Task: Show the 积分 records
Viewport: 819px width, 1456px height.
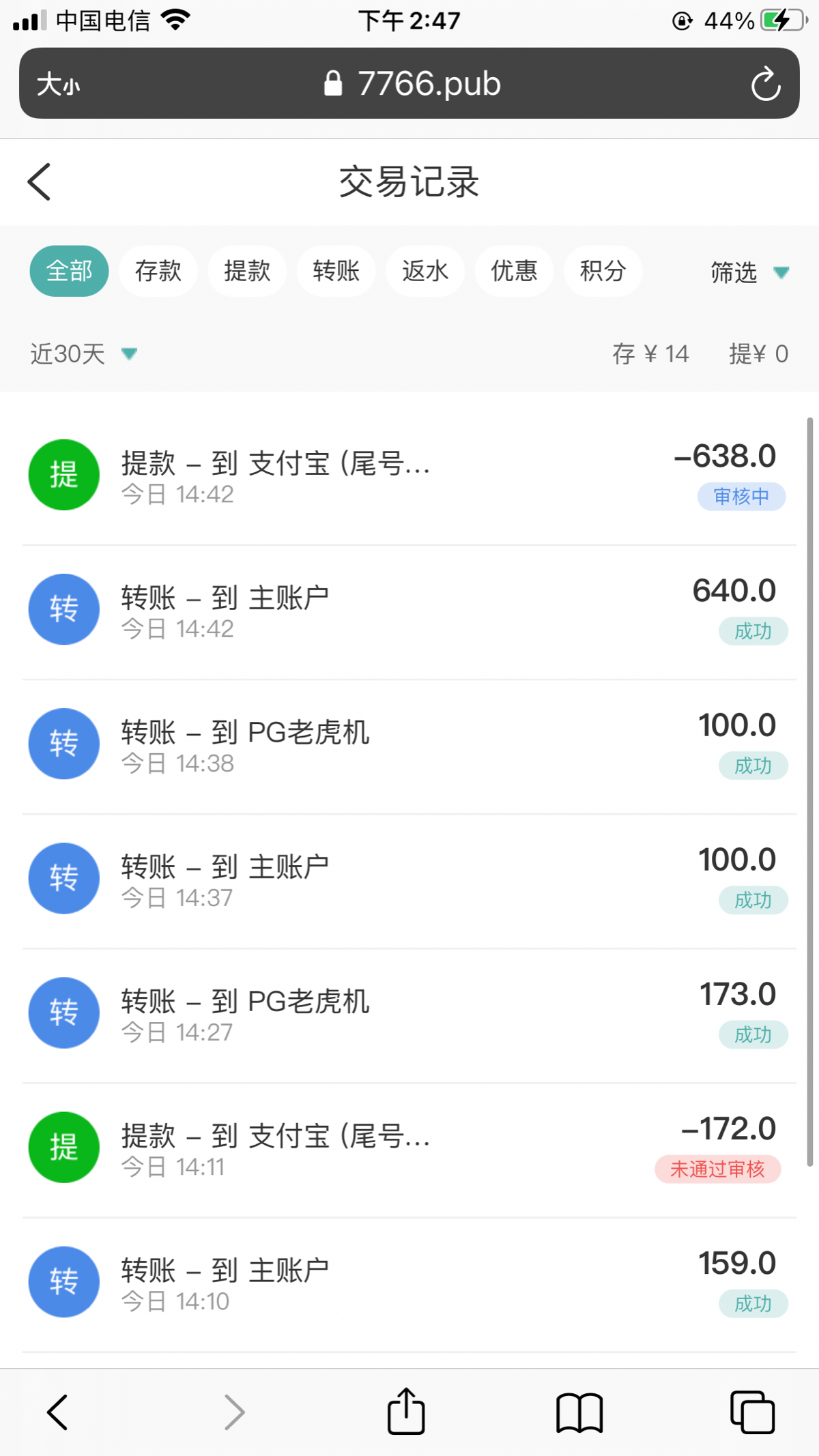Action: coord(603,271)
